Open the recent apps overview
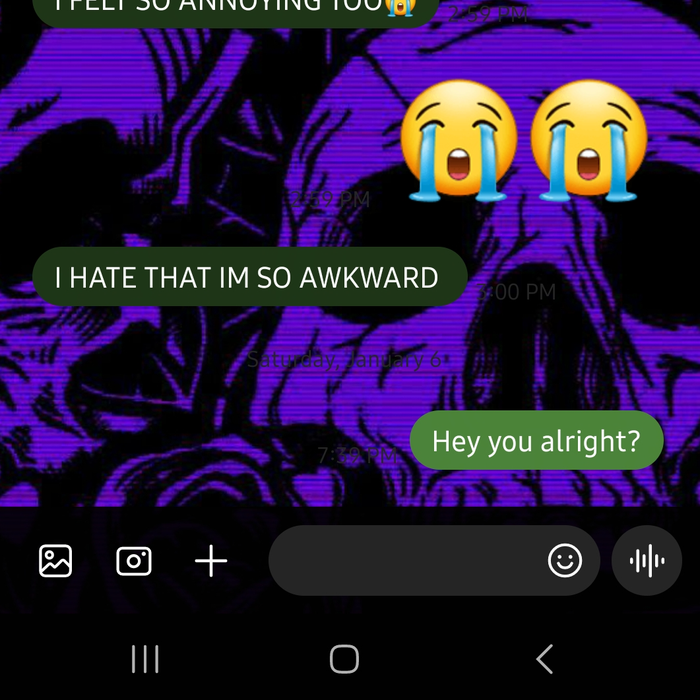The width and height of the screenshot is (700, 700). coord(146,659)
